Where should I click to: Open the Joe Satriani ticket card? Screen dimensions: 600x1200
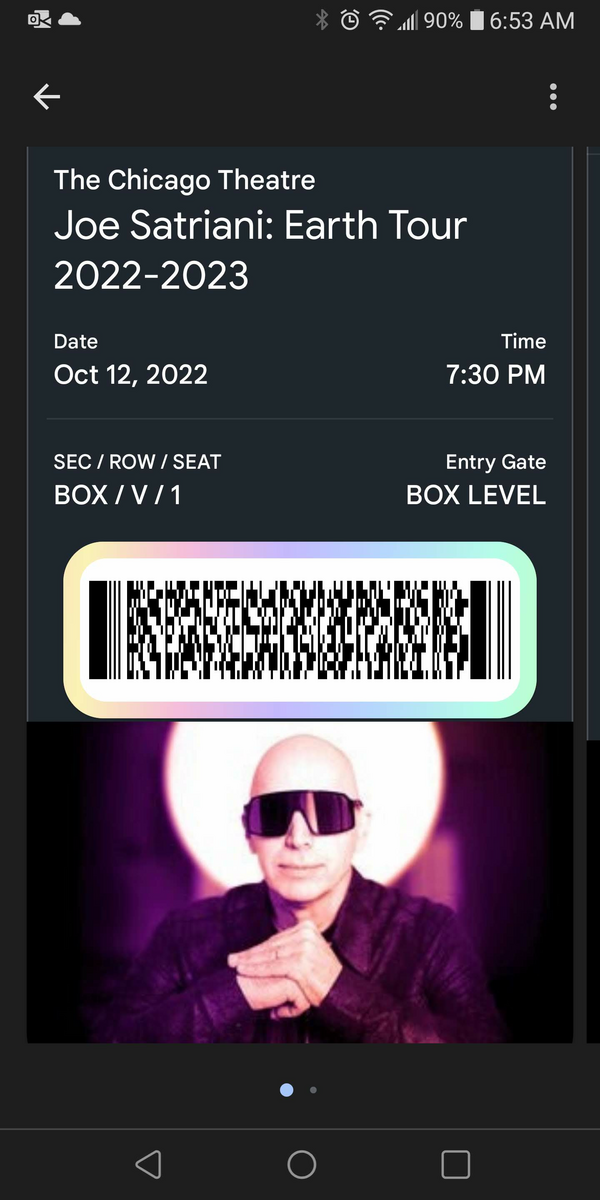[300, 595]
